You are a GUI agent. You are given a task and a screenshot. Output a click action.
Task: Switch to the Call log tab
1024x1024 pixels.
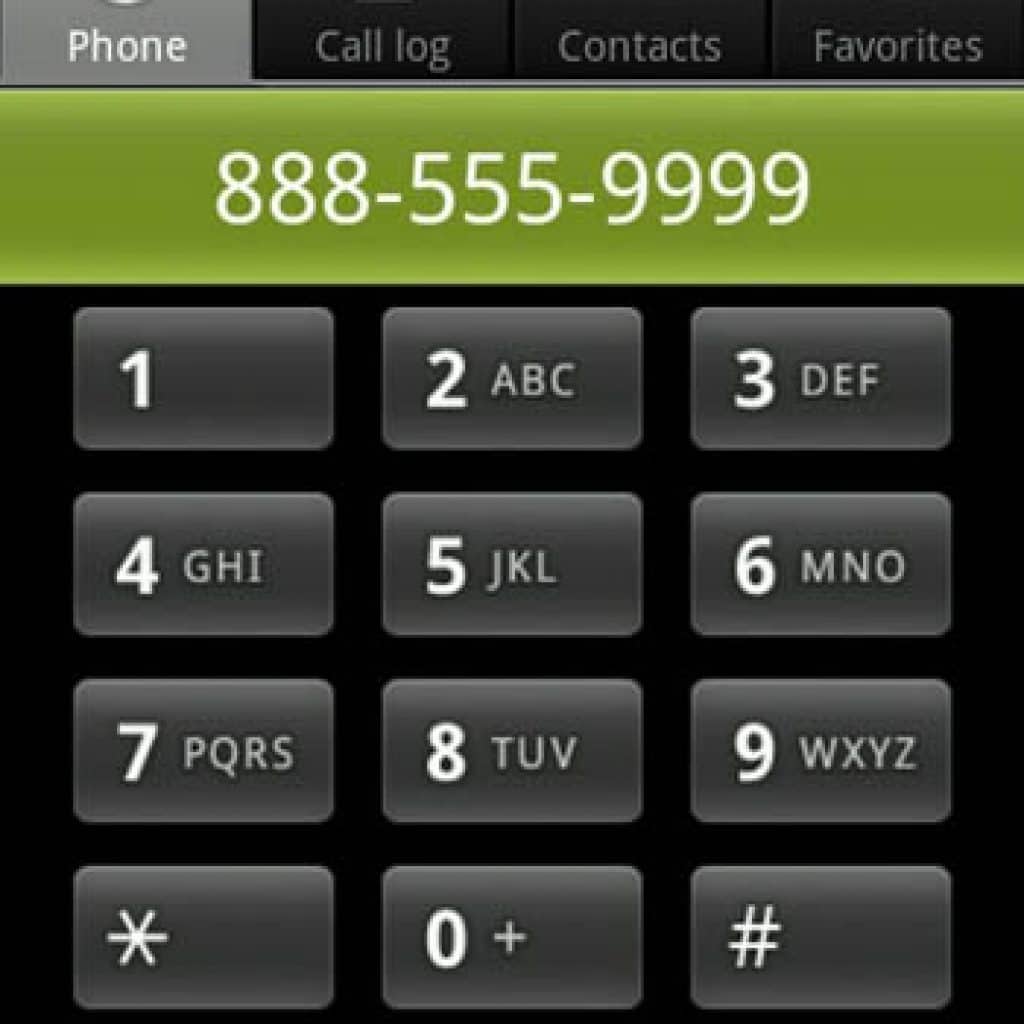(383, 41)
